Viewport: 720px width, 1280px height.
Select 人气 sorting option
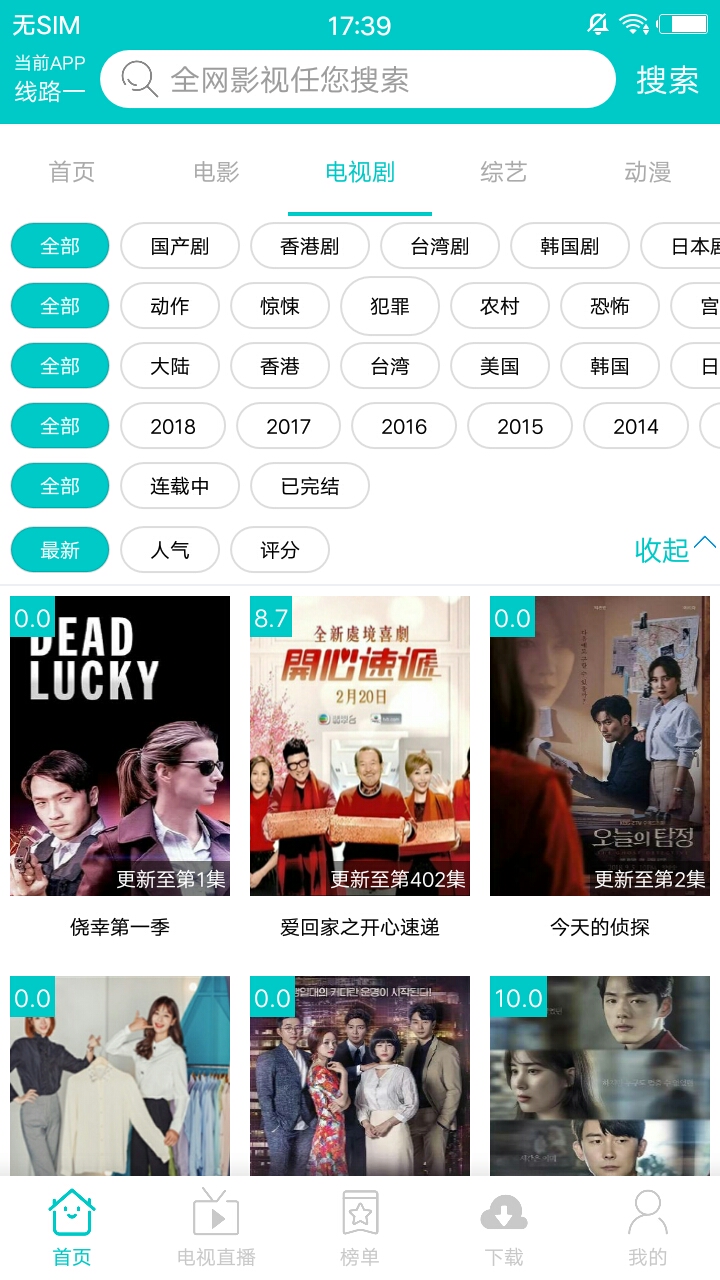pos(170,549)
